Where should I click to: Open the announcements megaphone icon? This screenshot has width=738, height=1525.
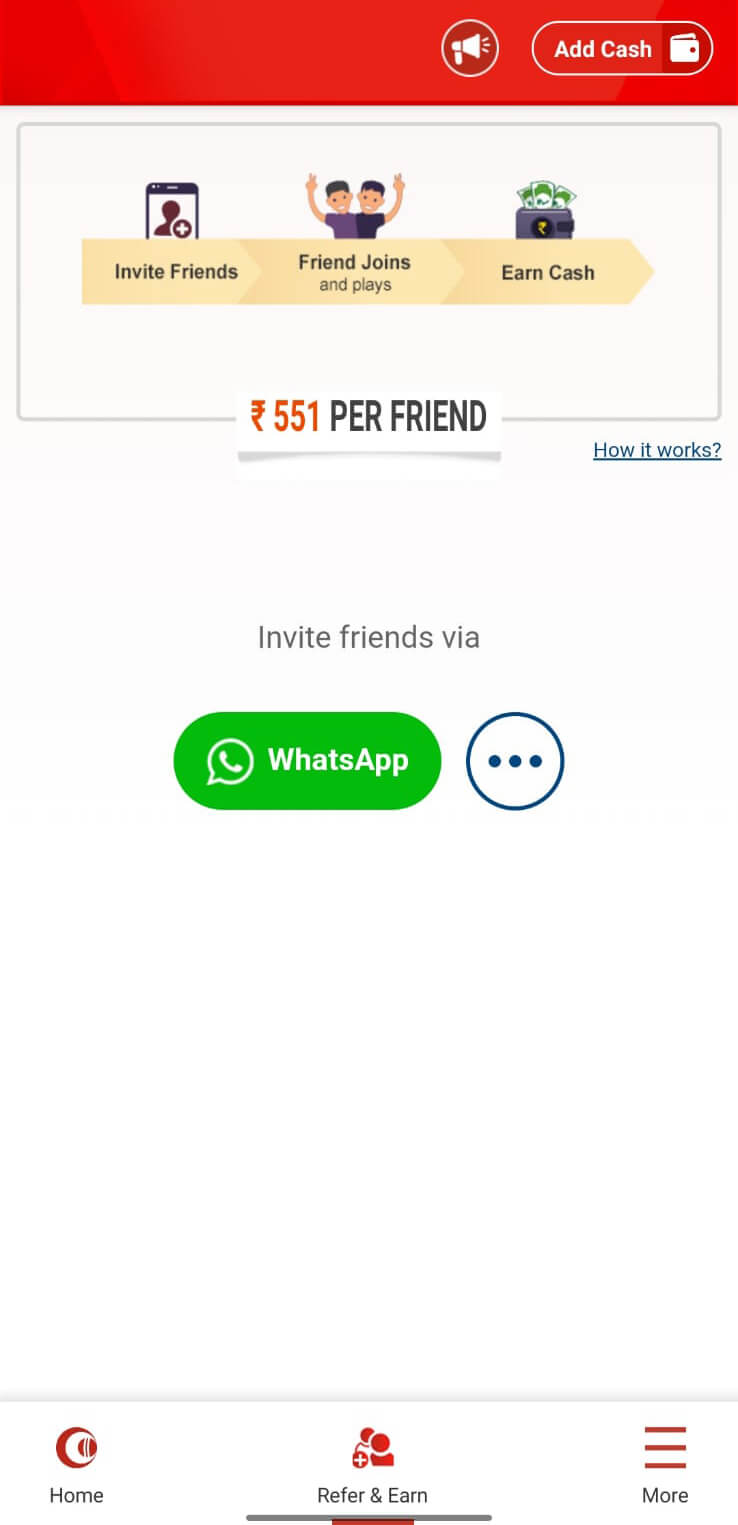point(470,48)
